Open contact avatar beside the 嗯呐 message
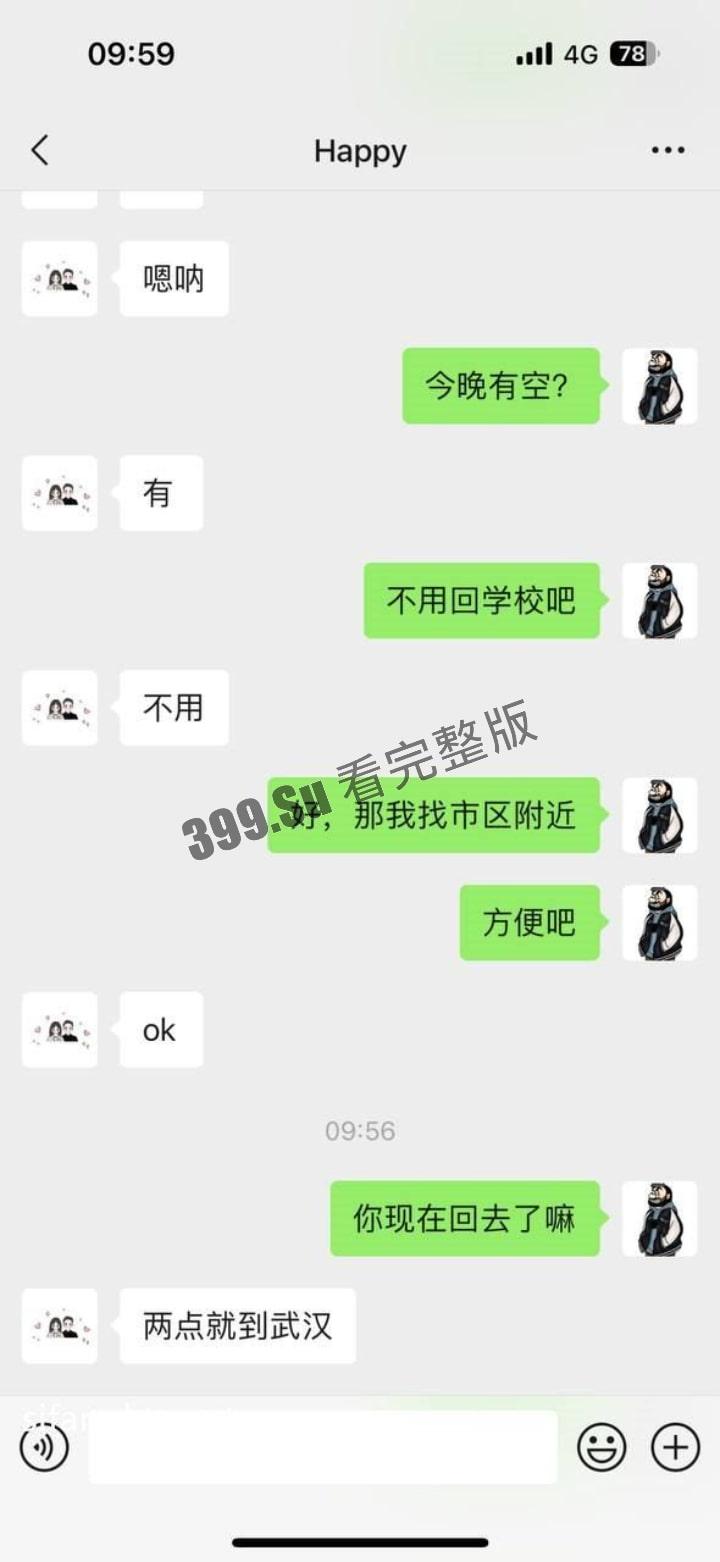Viewport: 720px width, 1562px height. [60, 279]
